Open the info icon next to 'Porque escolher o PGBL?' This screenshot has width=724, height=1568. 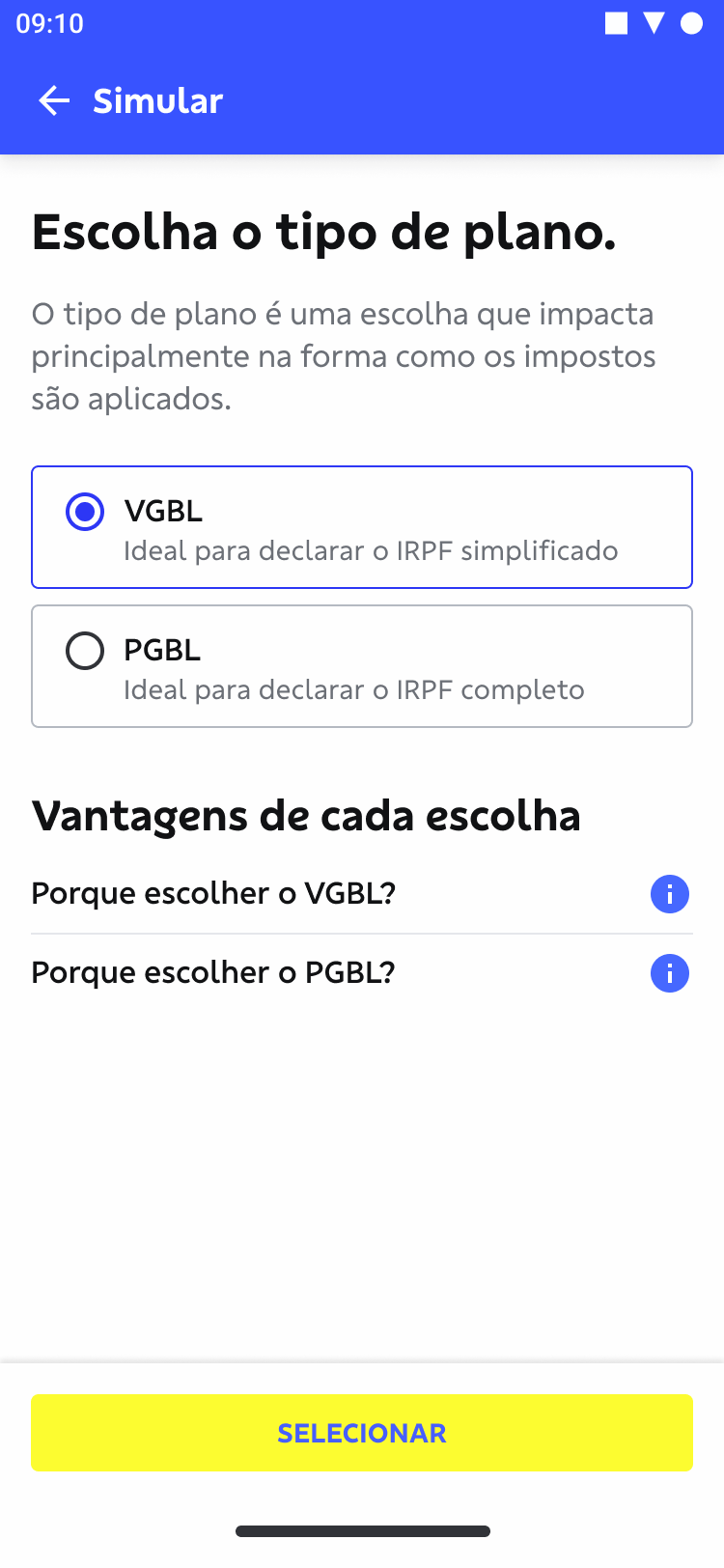point(669,973)
